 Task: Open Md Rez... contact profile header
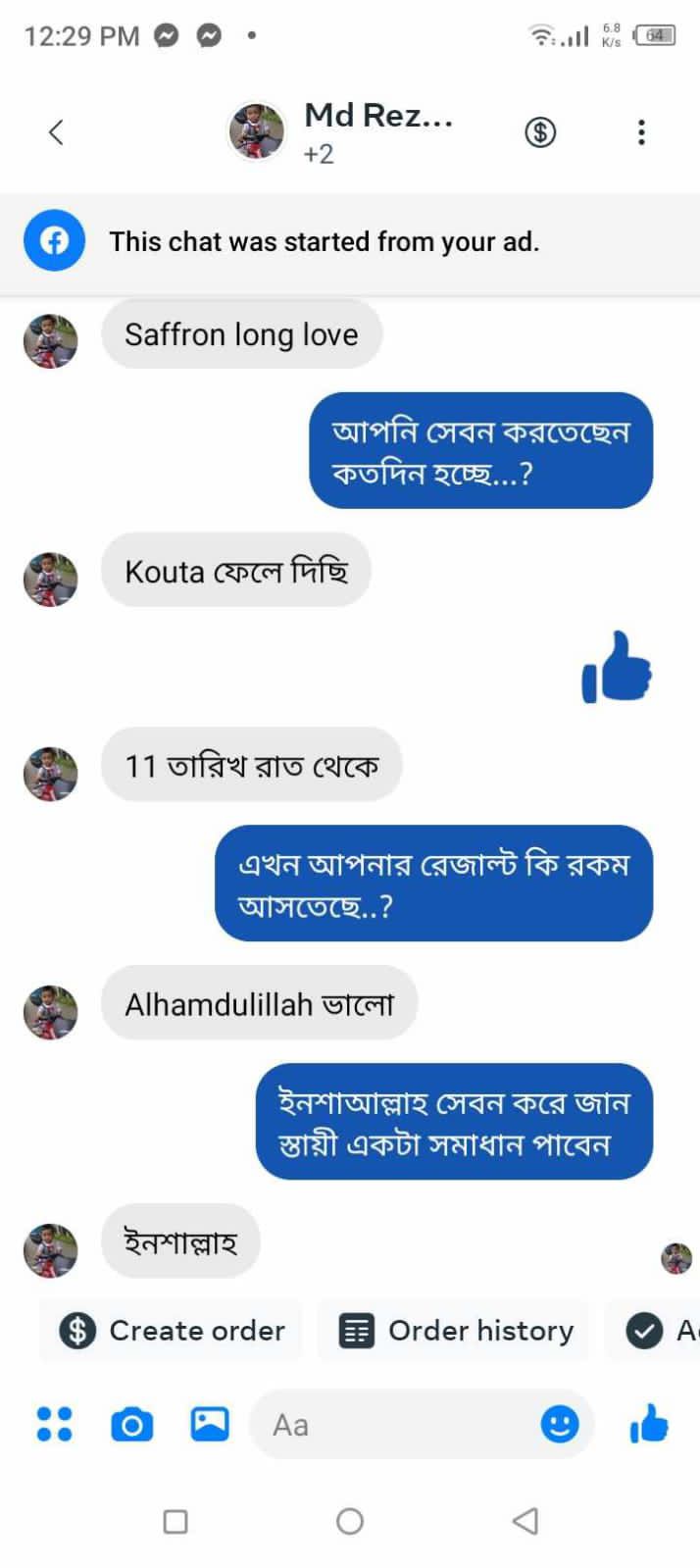coord(343,131)
